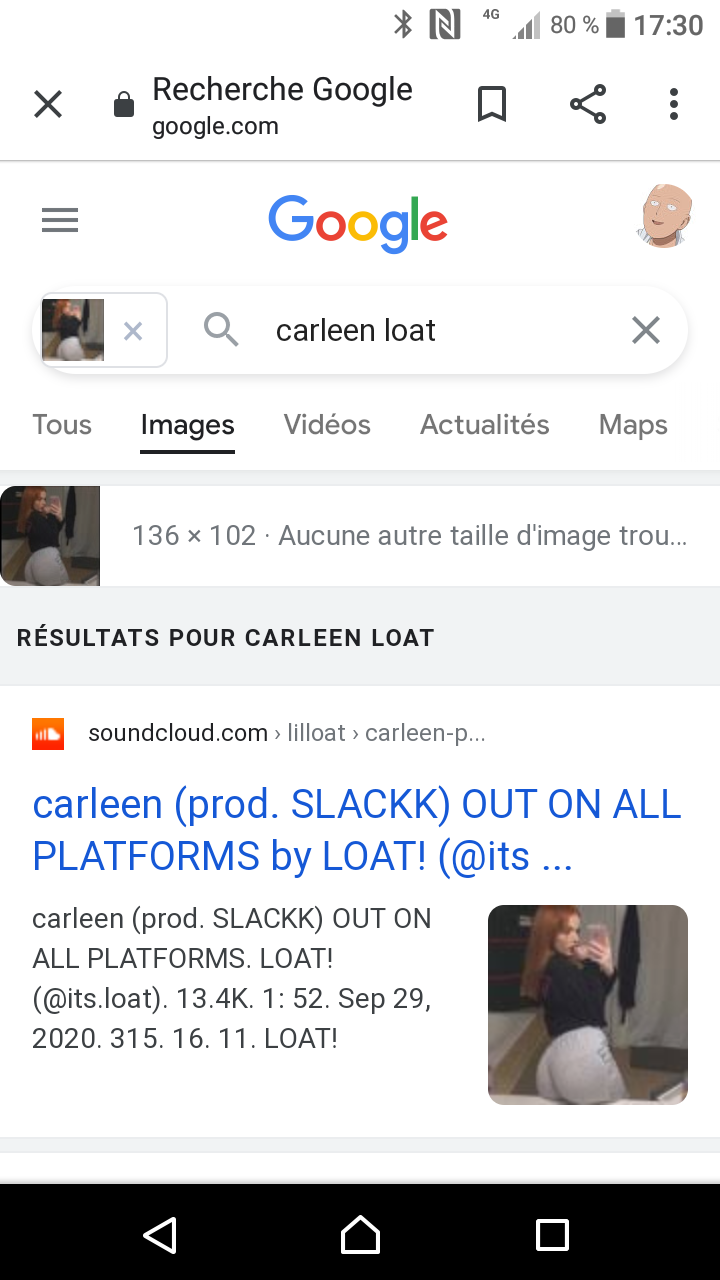Switch to the Maps tab
Screen dimensions: 720x1280
tap(633, 425)
